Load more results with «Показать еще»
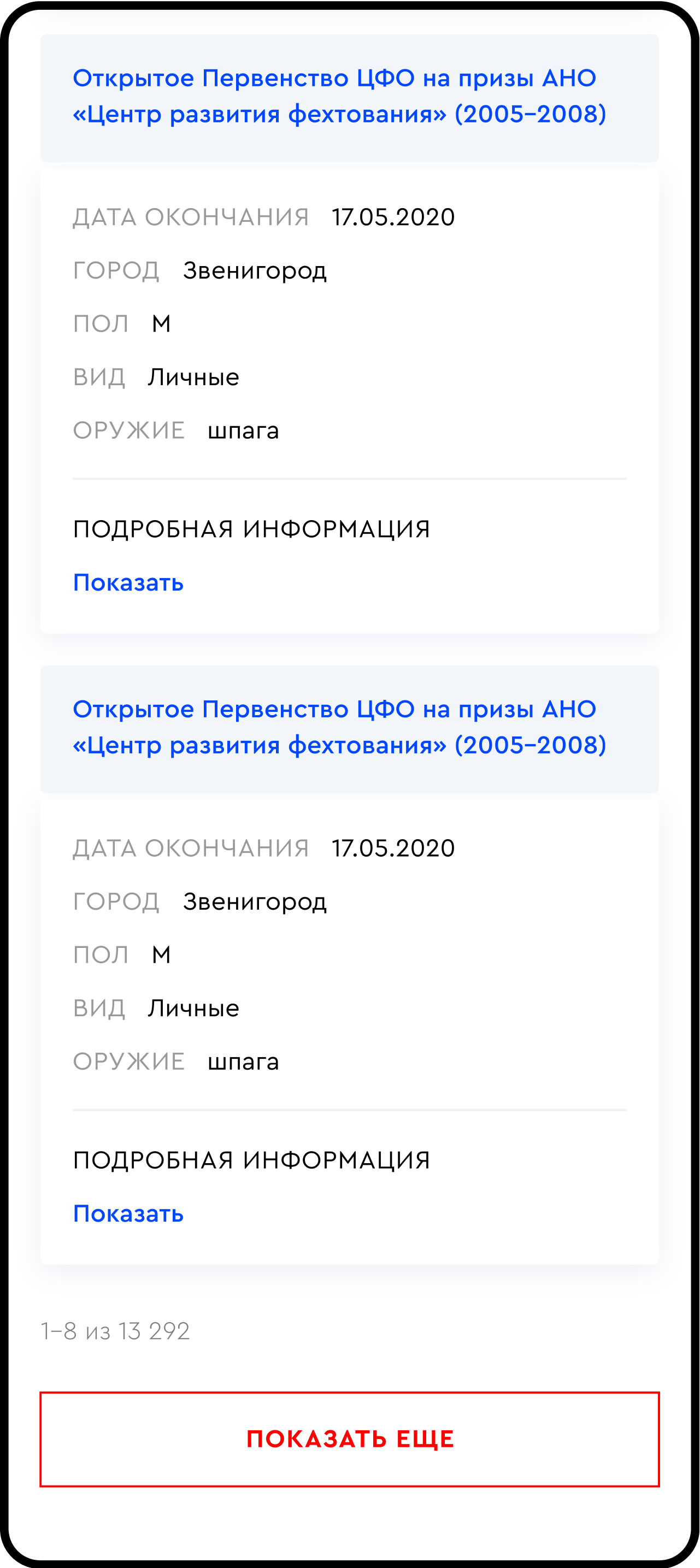The height and width of the screenshot is (1568, 700). [x=350, y=1439]
